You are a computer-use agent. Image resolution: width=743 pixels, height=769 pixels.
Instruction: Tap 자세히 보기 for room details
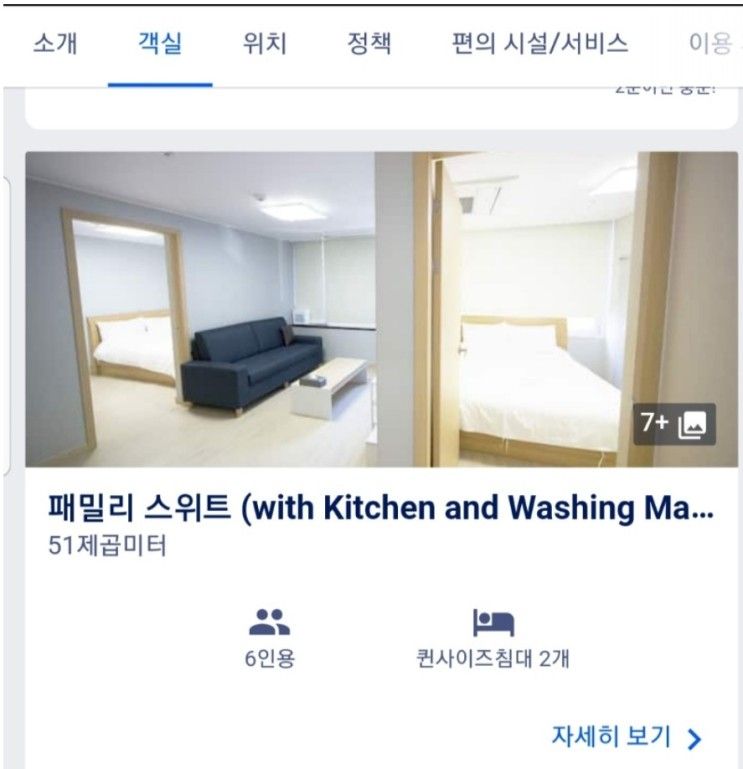(x=627, y=737)
